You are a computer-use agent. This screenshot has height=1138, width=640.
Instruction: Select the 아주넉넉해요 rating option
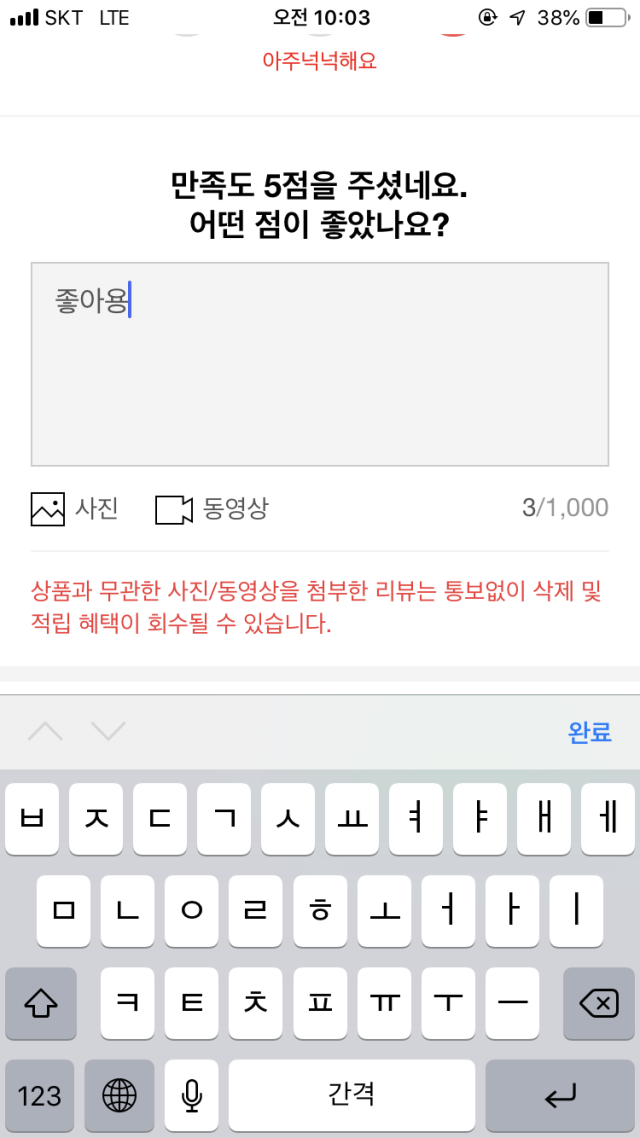coord(319,61)
